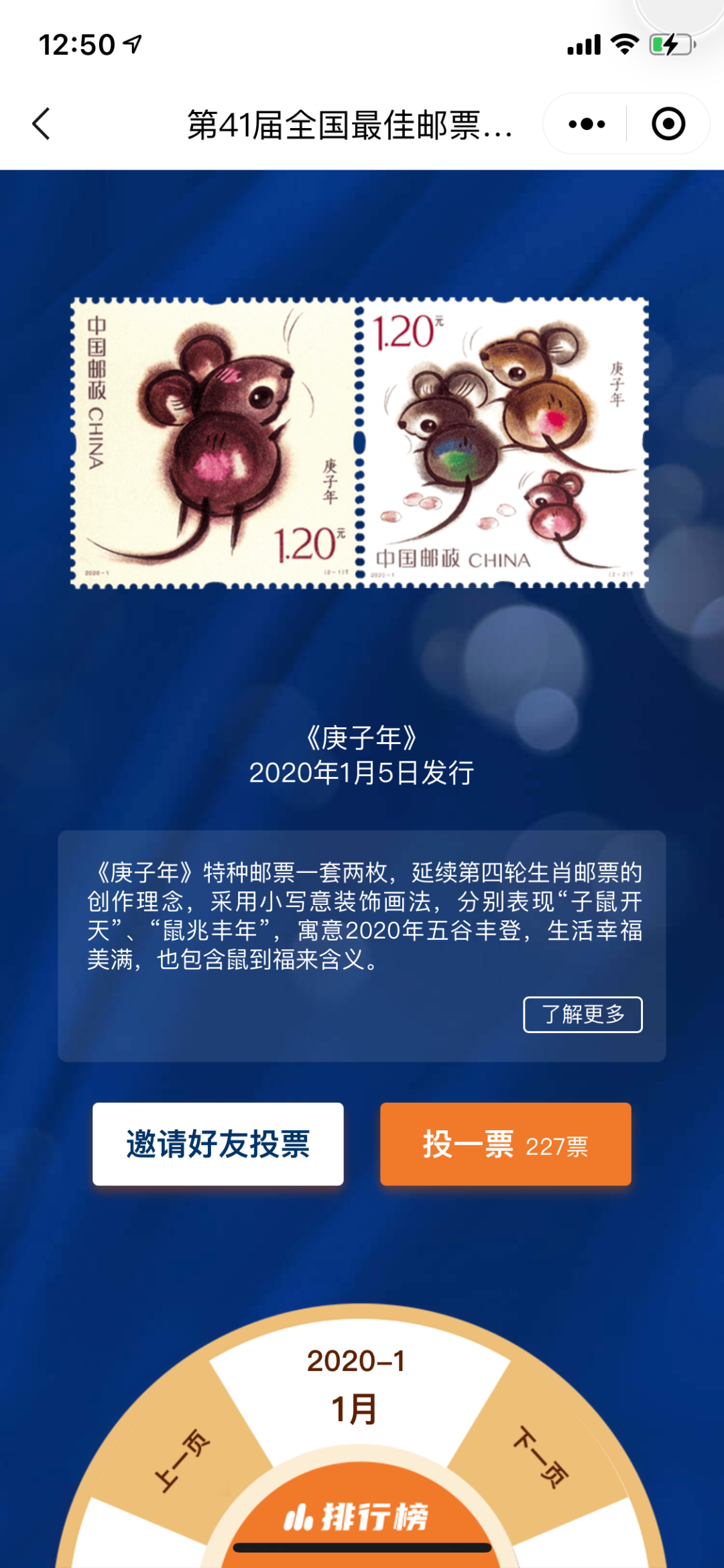Go to the previous page 上一页
The width and height of the screenshot is (724, 1568).
[182, 1461]
